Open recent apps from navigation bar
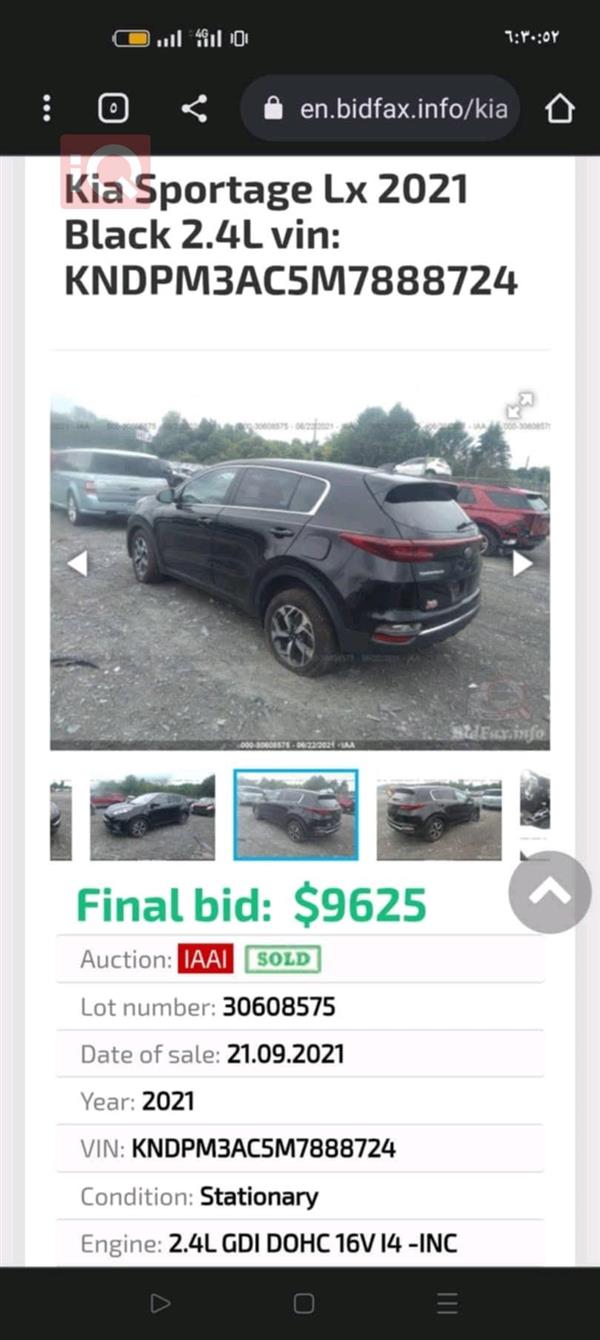The image size is (600, 1340). (447, 1303)
